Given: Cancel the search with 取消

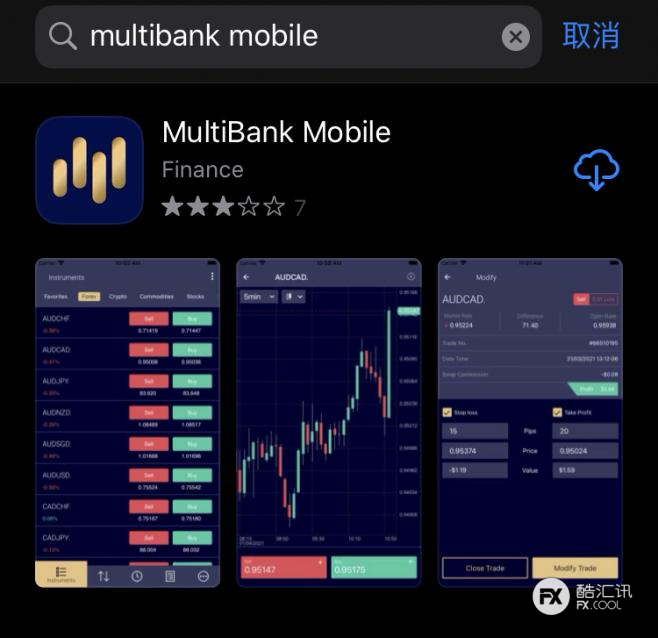Looking at the screenshot, I should [x=591, y=36].
